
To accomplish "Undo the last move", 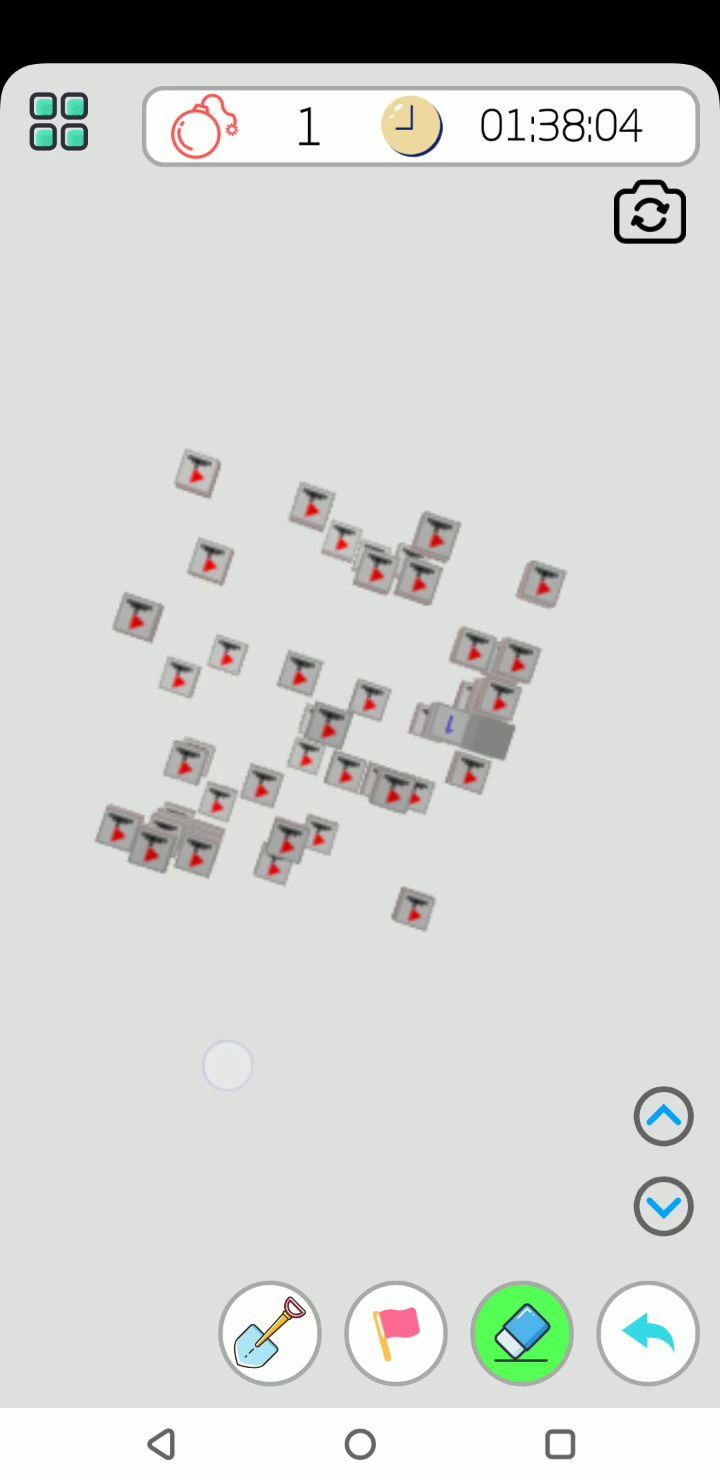I will tap(648, 1333).
